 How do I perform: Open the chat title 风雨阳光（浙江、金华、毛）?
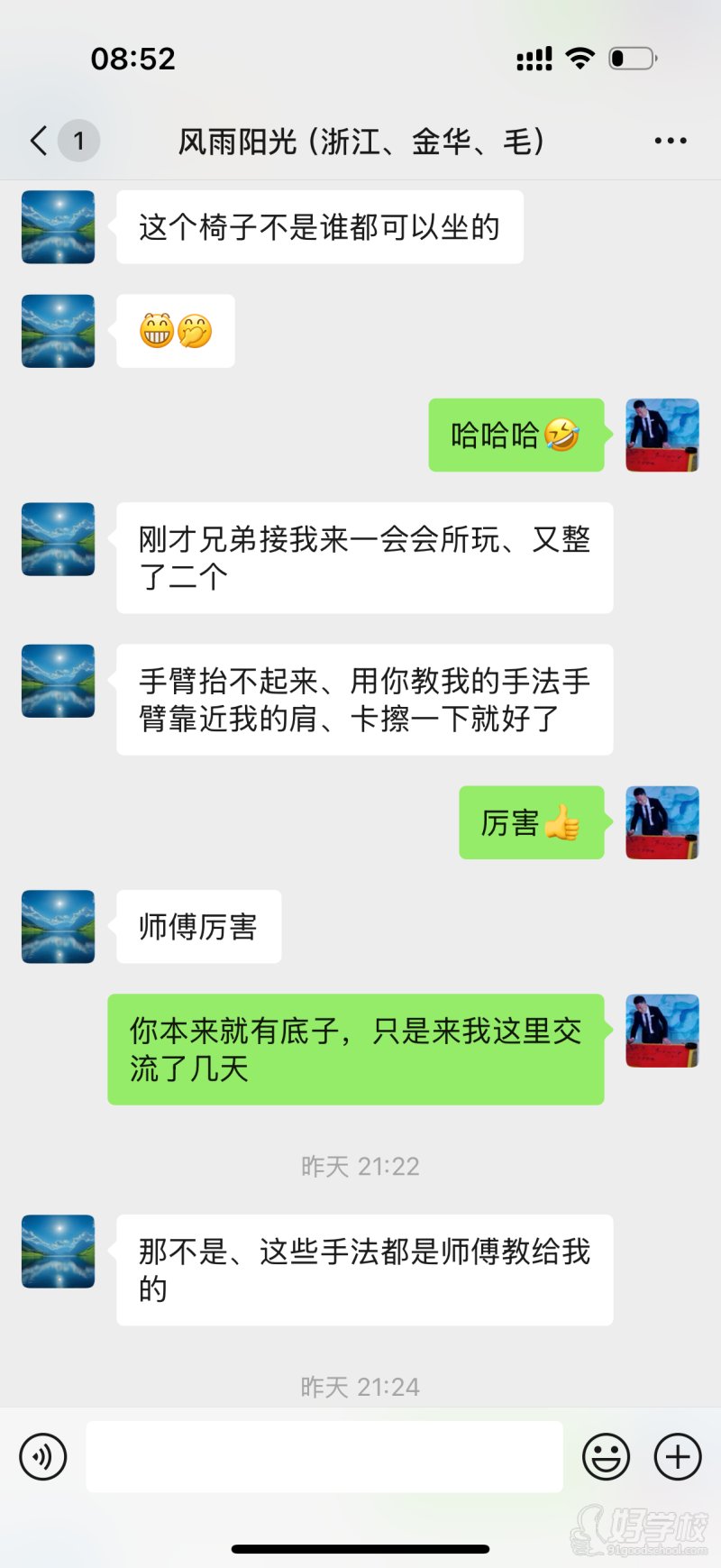tap(360, 141)
